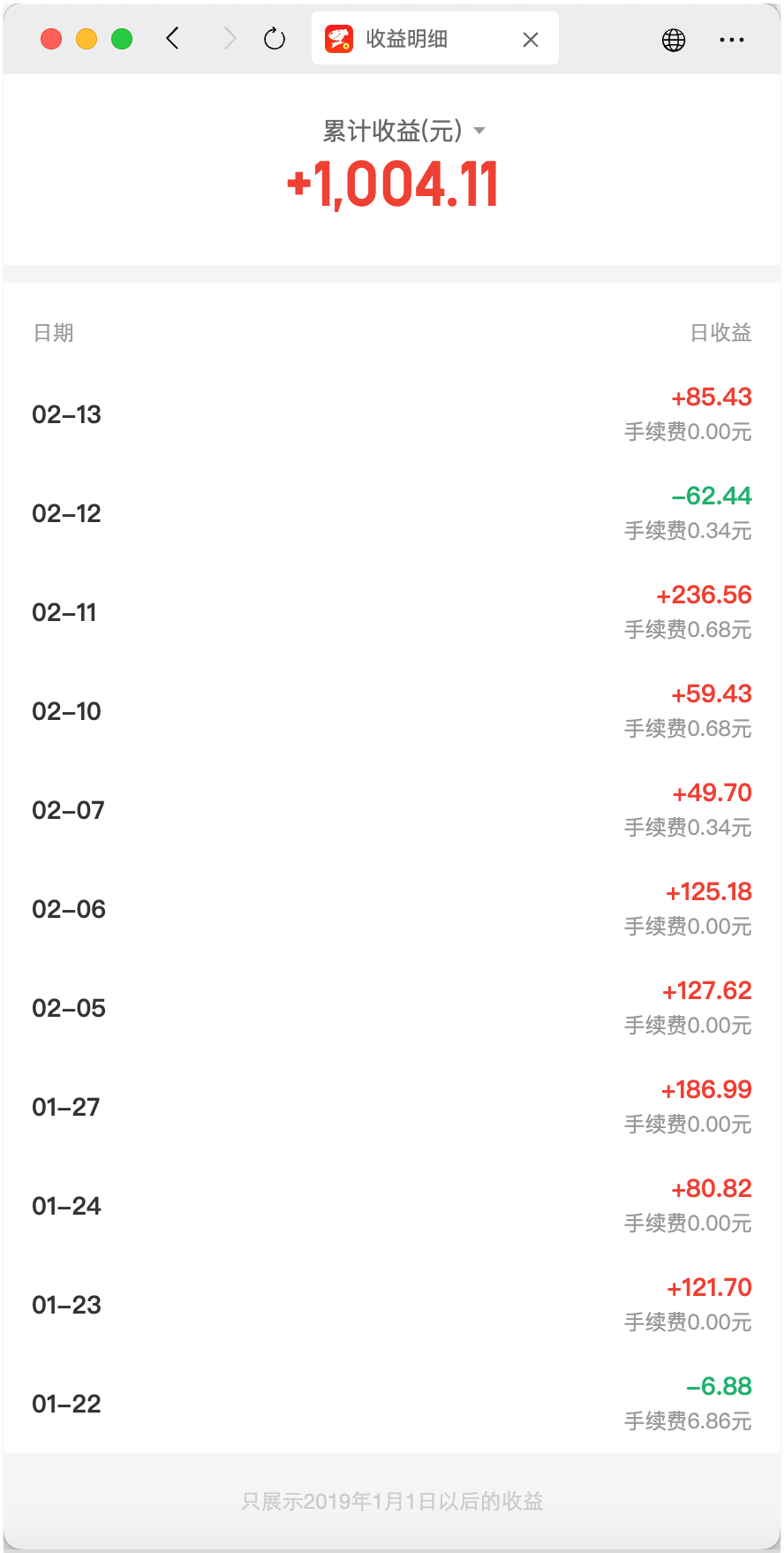This screenshot has height=1553, width=784.
Task: Close the 收益明细 tab
Action: (531, 40)
